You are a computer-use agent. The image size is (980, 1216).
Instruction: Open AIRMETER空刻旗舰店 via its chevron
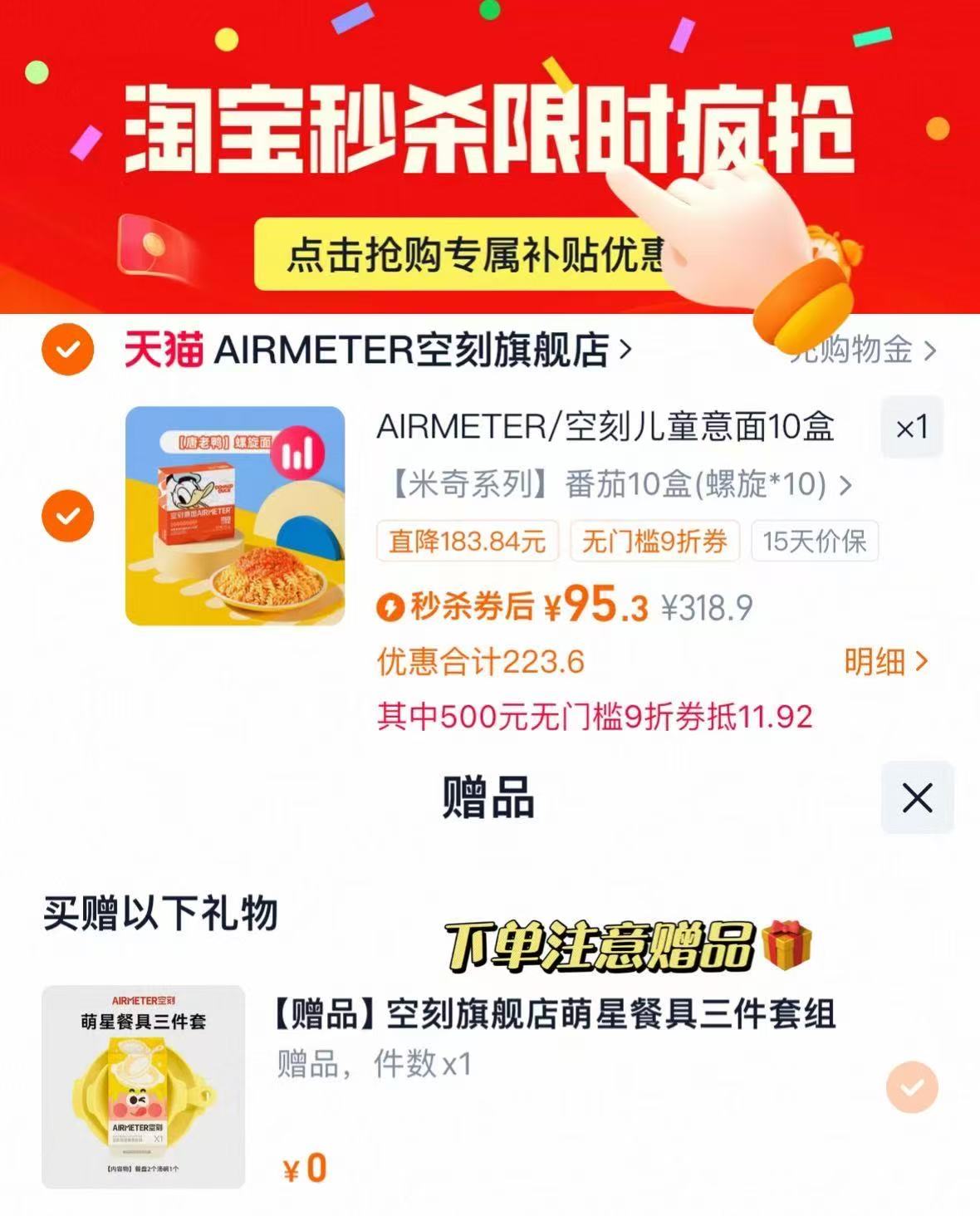tap(622, 348)
